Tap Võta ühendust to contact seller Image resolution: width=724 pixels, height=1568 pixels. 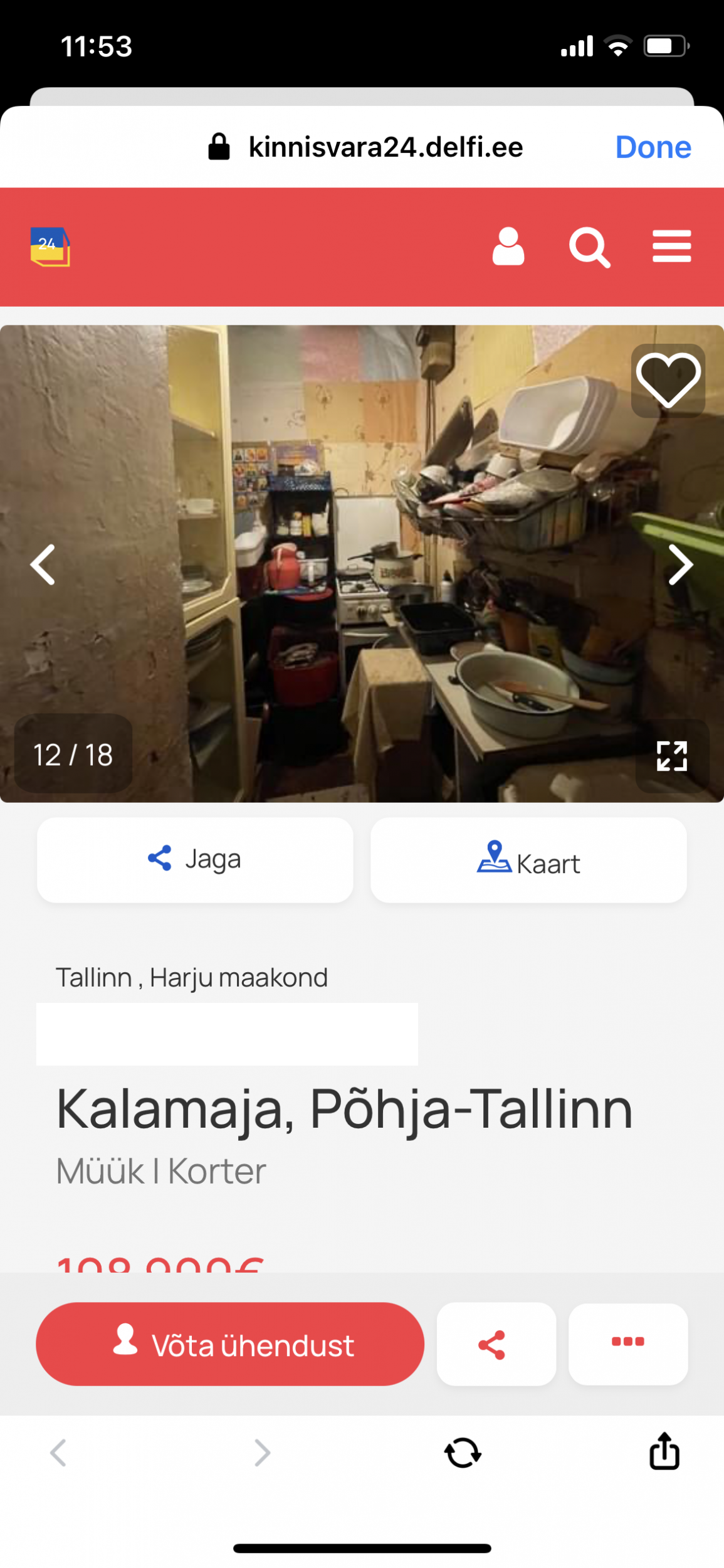point(230,1344)
